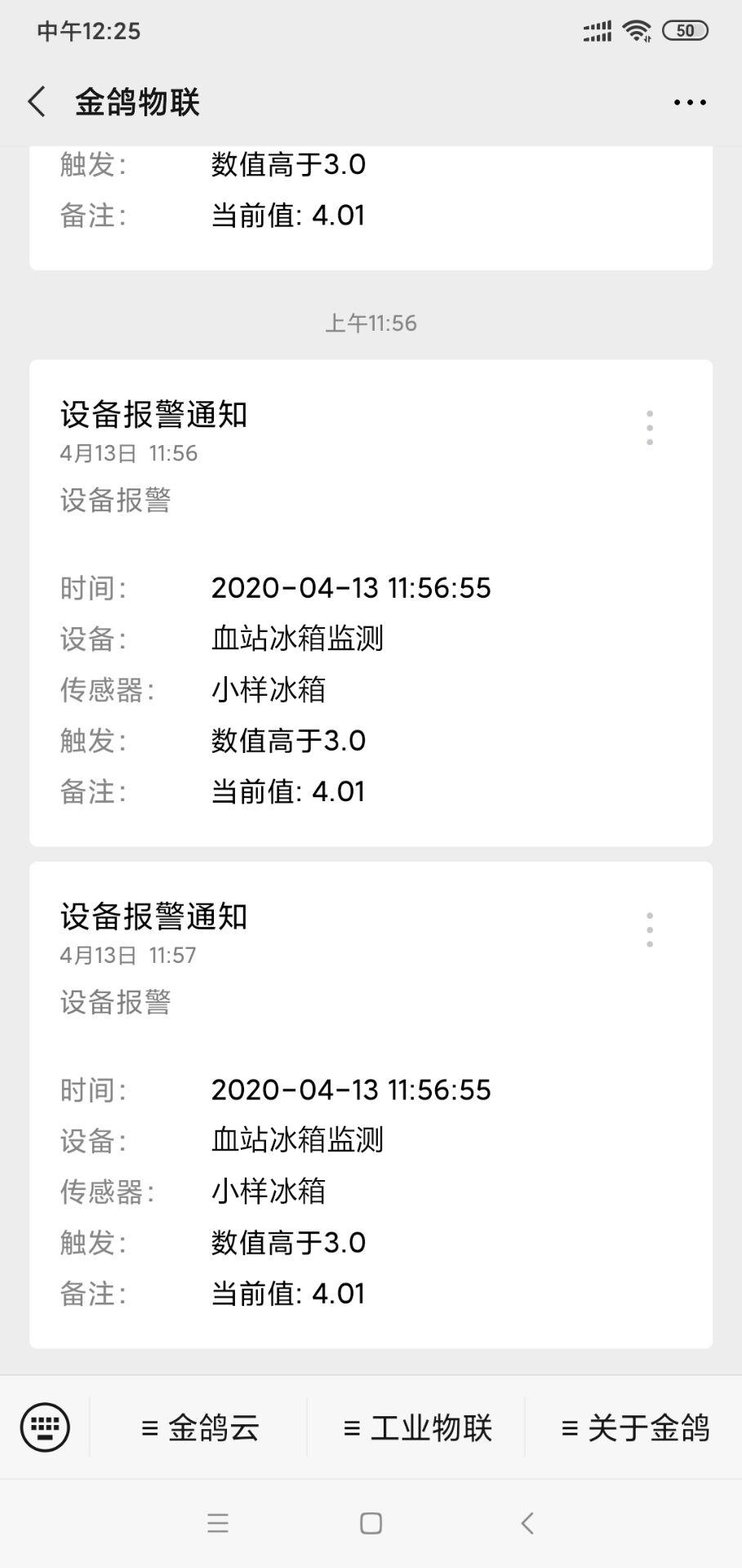Image resolution: width=742 pixels, height=1568 pixels.
Task: Go back from the 金鸽物联 chat
Action: click(37, 102)
